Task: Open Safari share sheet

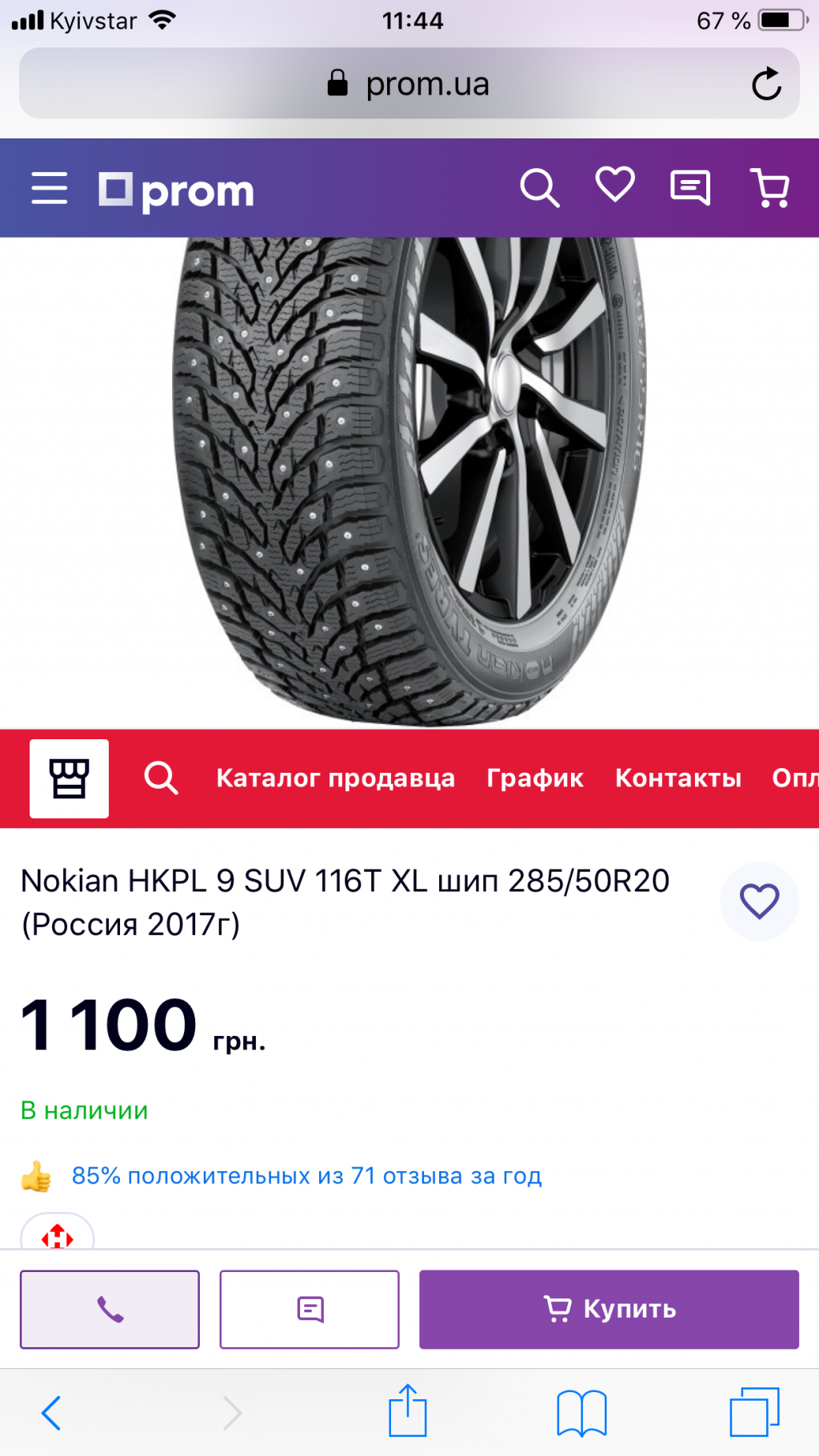Action: [408, 1411]
